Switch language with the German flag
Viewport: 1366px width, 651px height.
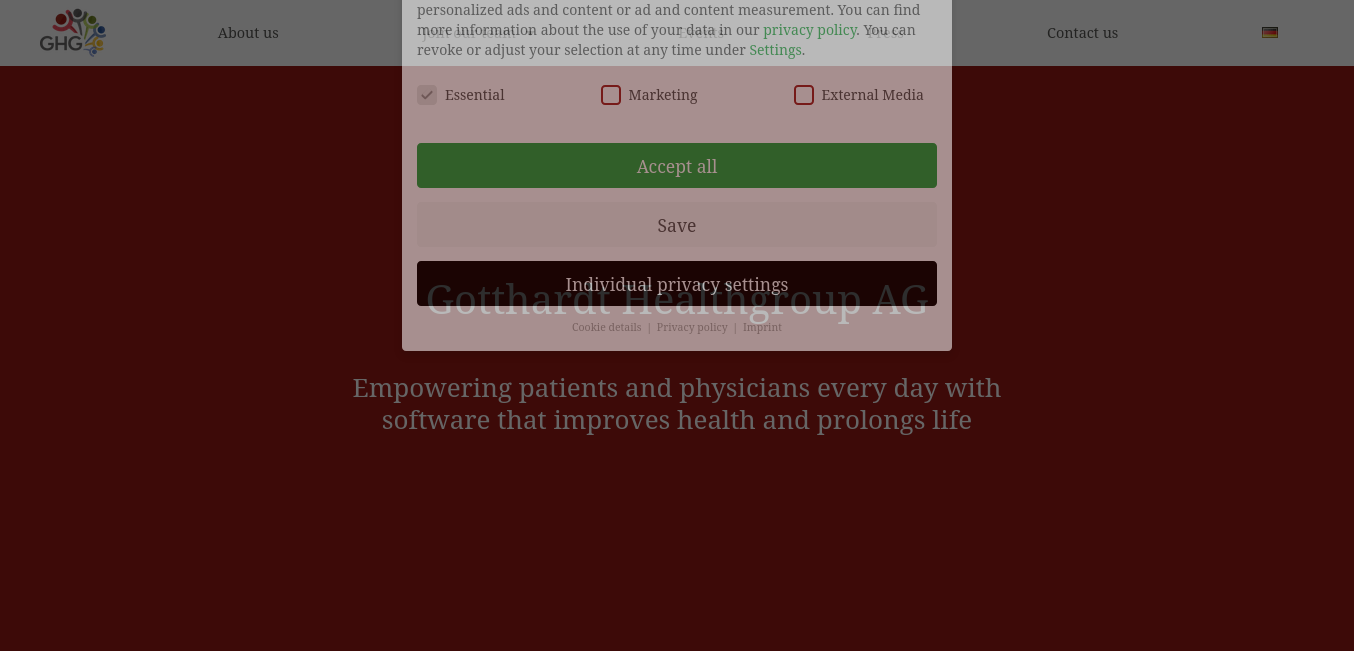1270,32
